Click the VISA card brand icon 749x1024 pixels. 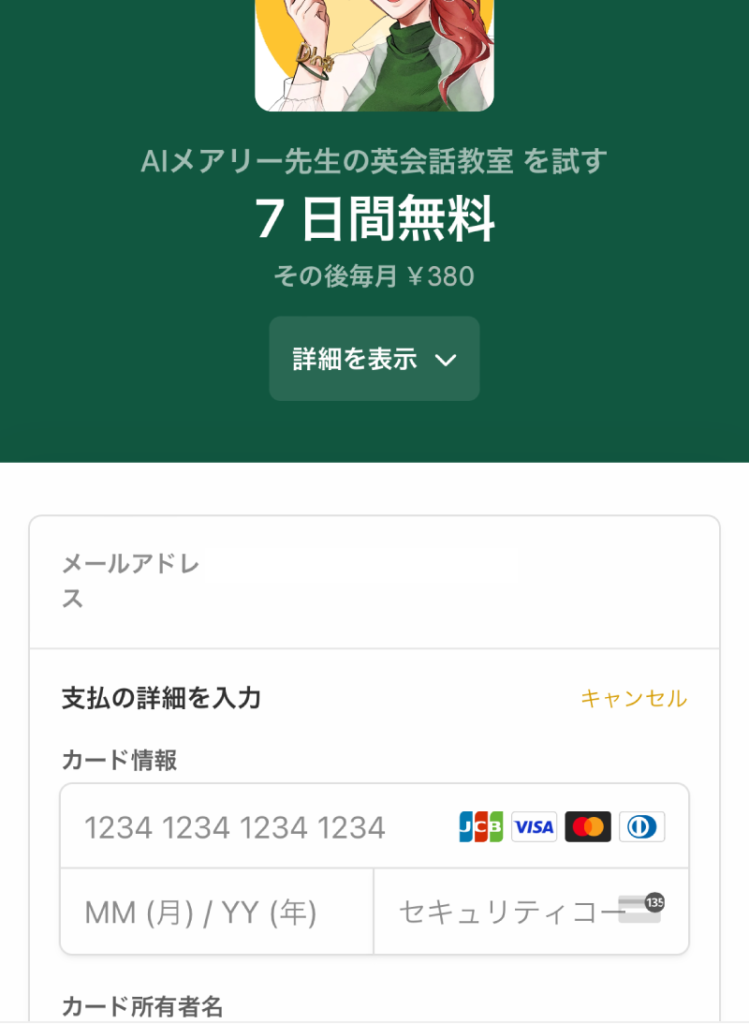(x=533, y=827)
